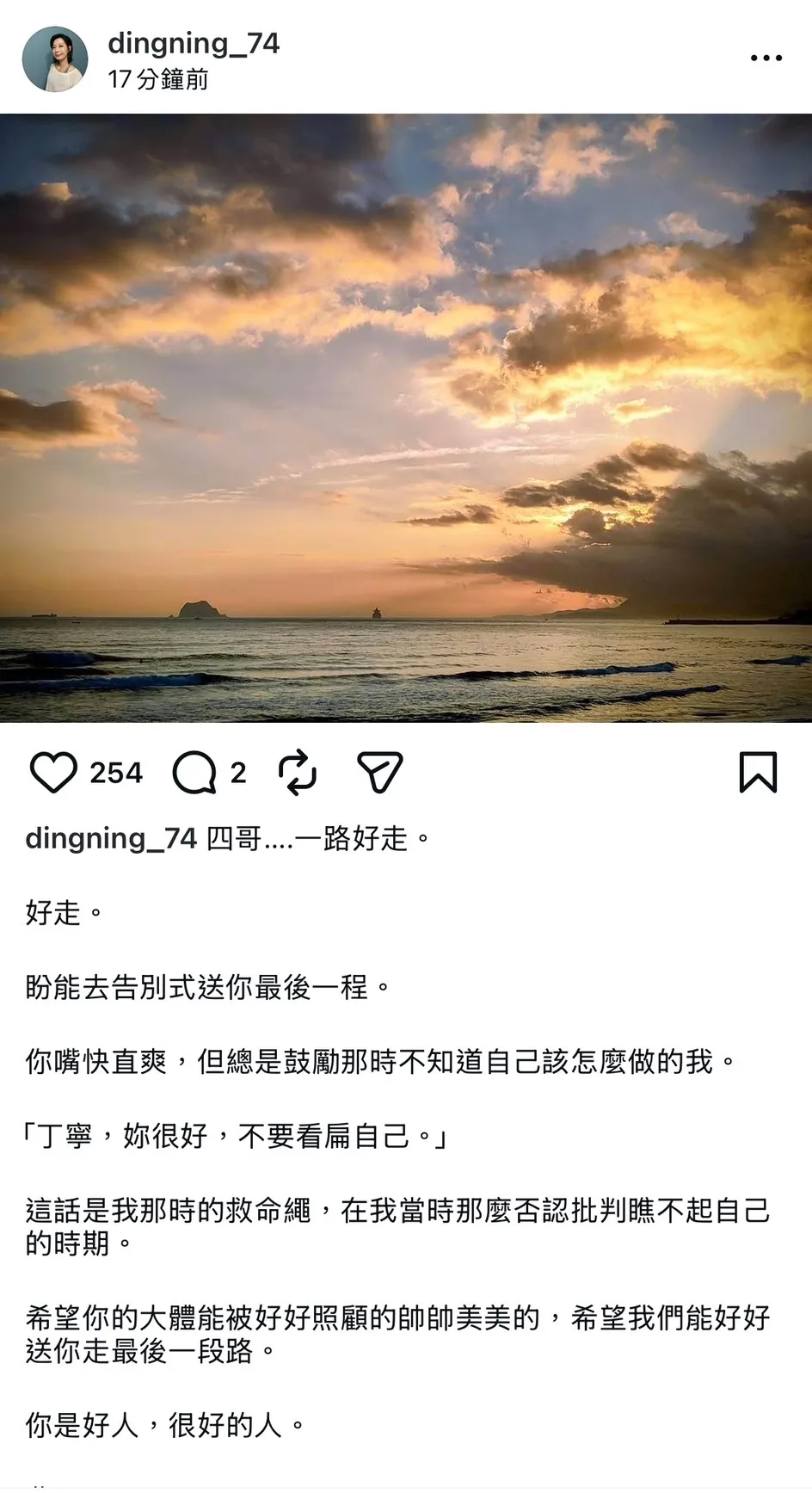Click the sunset ocean photo
Screen dimensions: 812x1493
coord(406,422)
